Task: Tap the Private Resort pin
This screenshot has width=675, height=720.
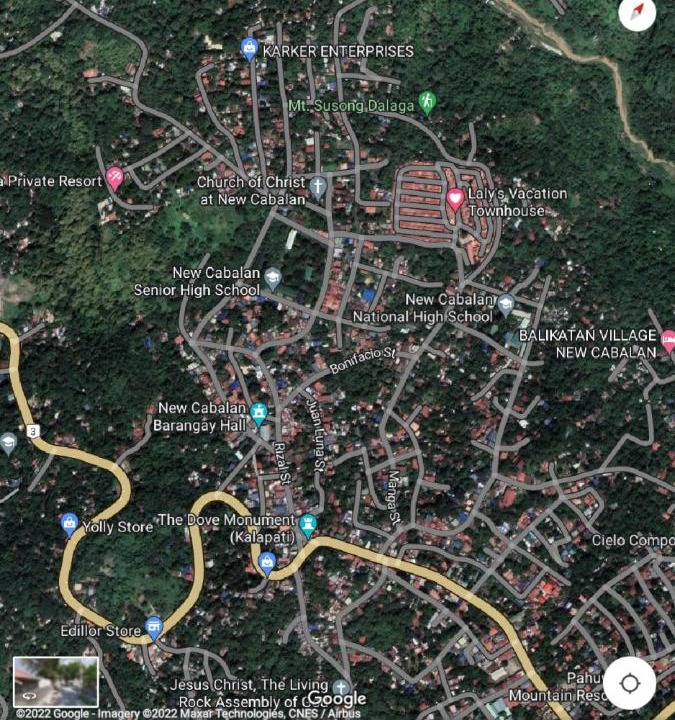Action: (115, 179)
